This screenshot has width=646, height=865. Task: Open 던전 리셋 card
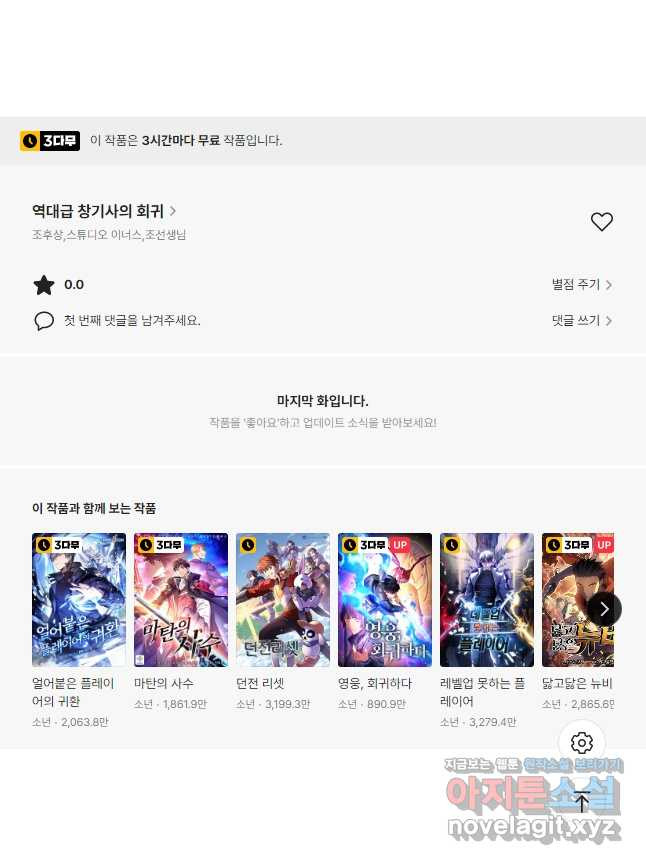point(283,600)
